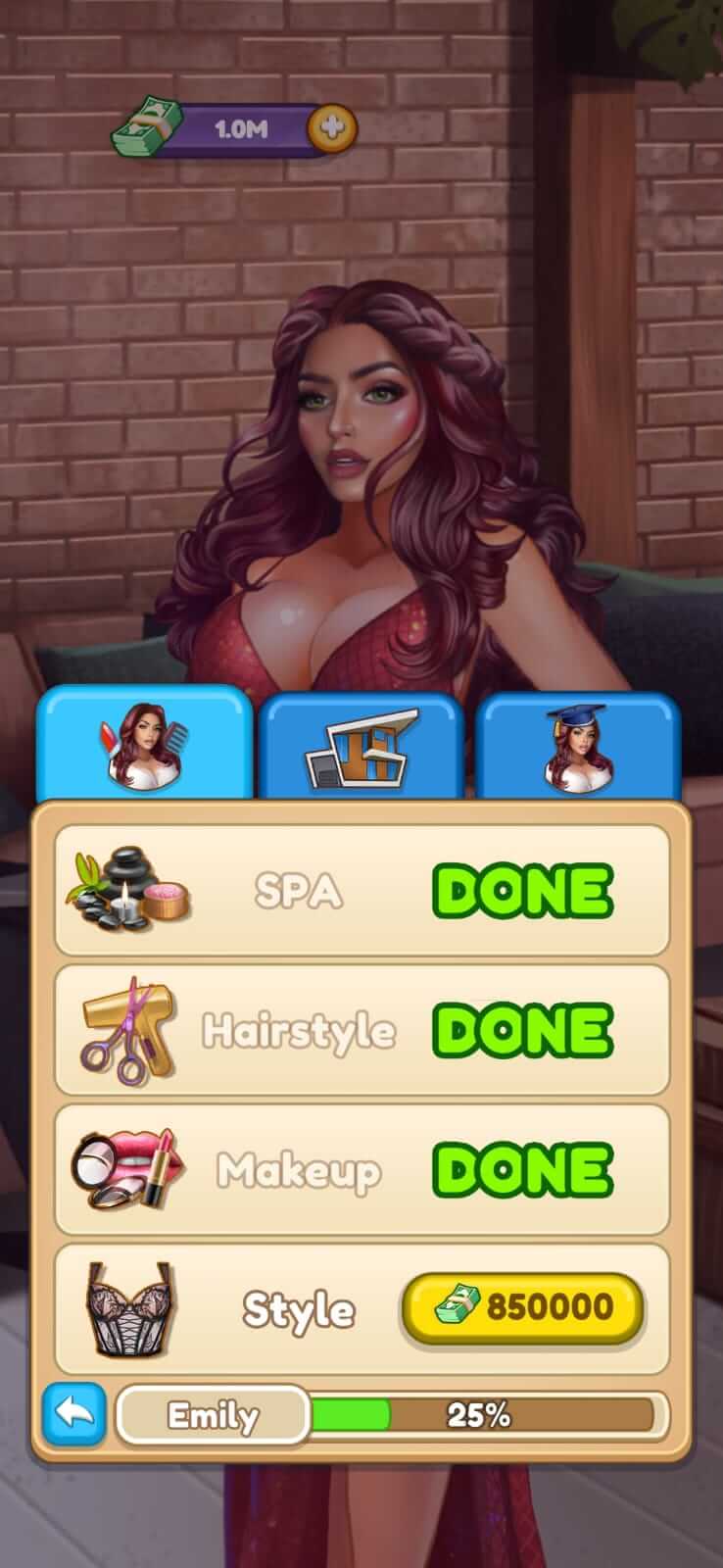This screenshot has width=723, height=1568.
Task: Go back with the blue arrow button
Action: point(74,1414)
